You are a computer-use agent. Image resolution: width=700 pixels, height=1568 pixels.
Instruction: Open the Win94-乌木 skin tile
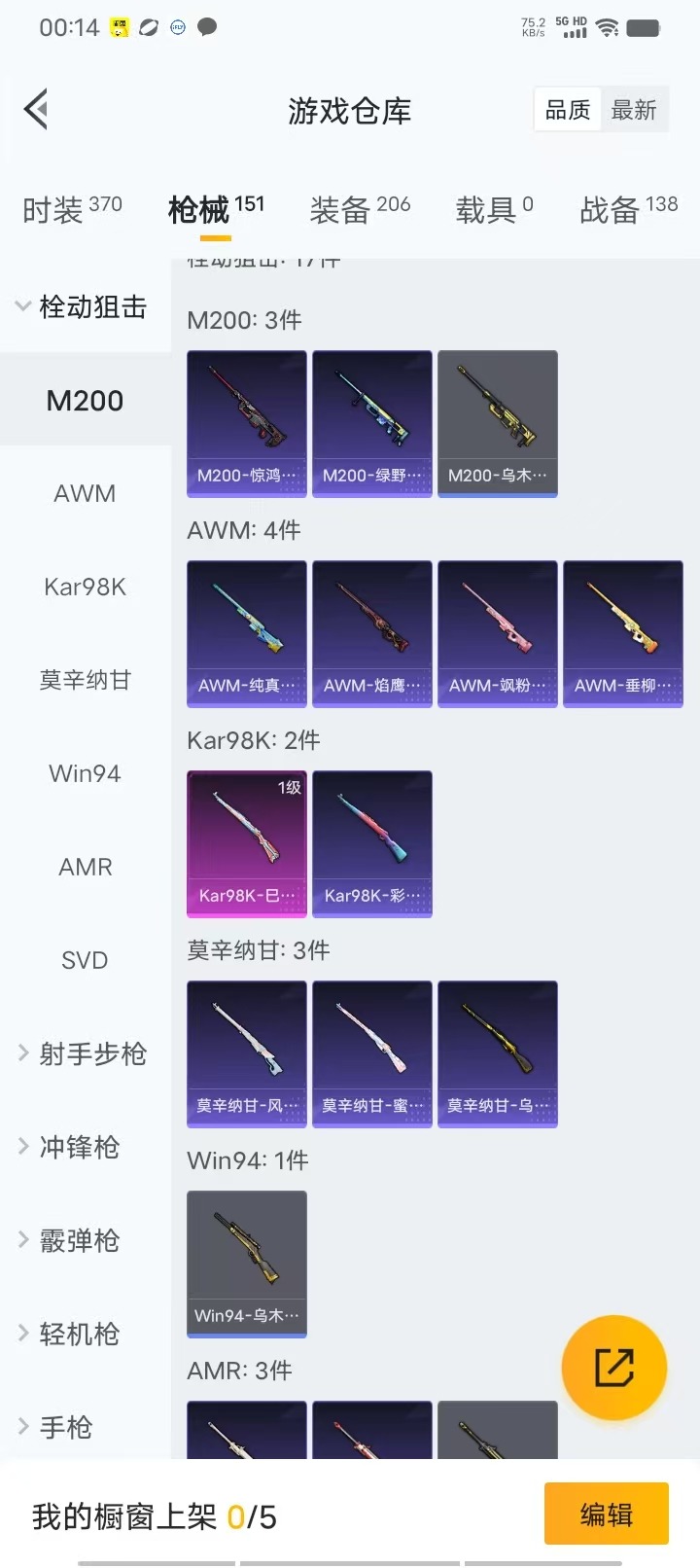[x=247, y=1265]
